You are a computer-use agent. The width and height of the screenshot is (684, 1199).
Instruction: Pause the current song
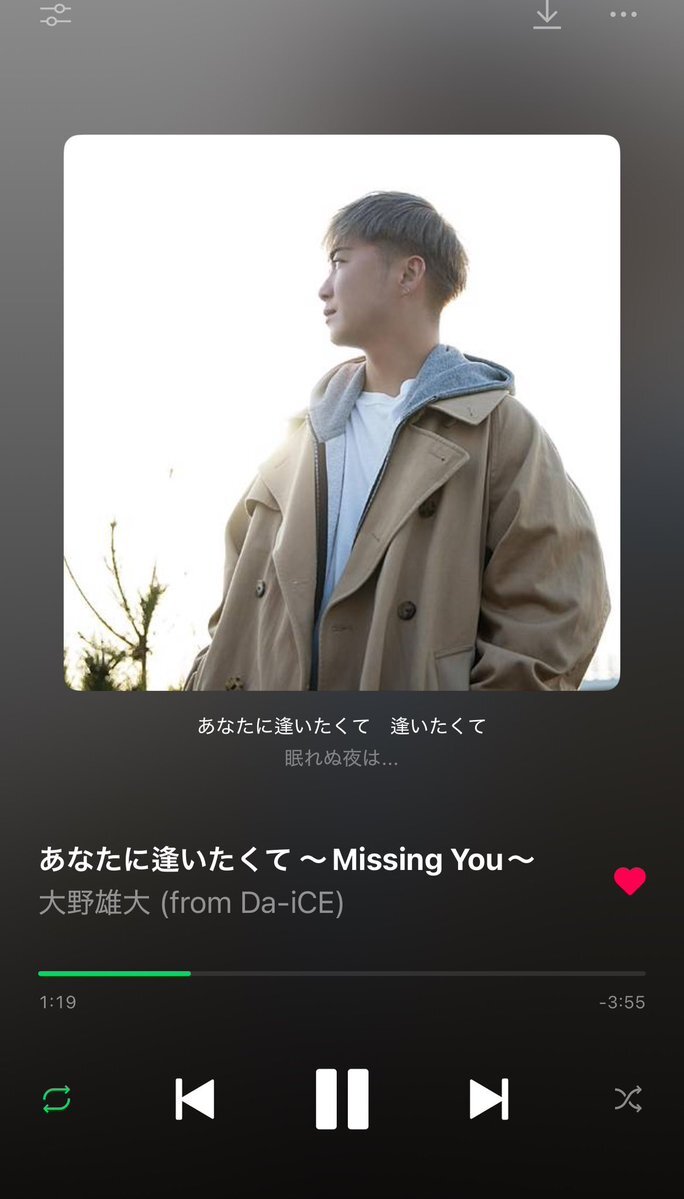(342, 1099)
